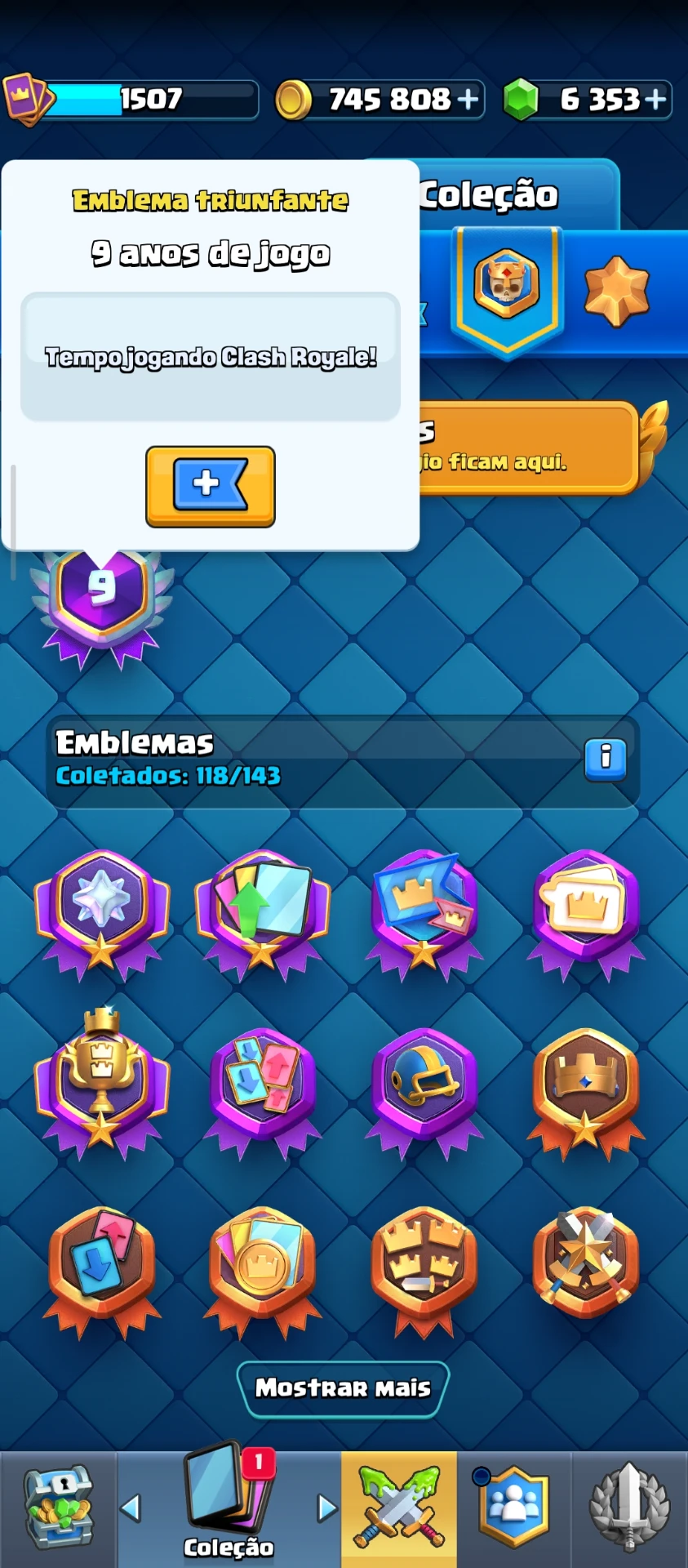Open the three crowns badge
The width and height of the screenshot is (688, 1568).
(x=424, y=1271)
